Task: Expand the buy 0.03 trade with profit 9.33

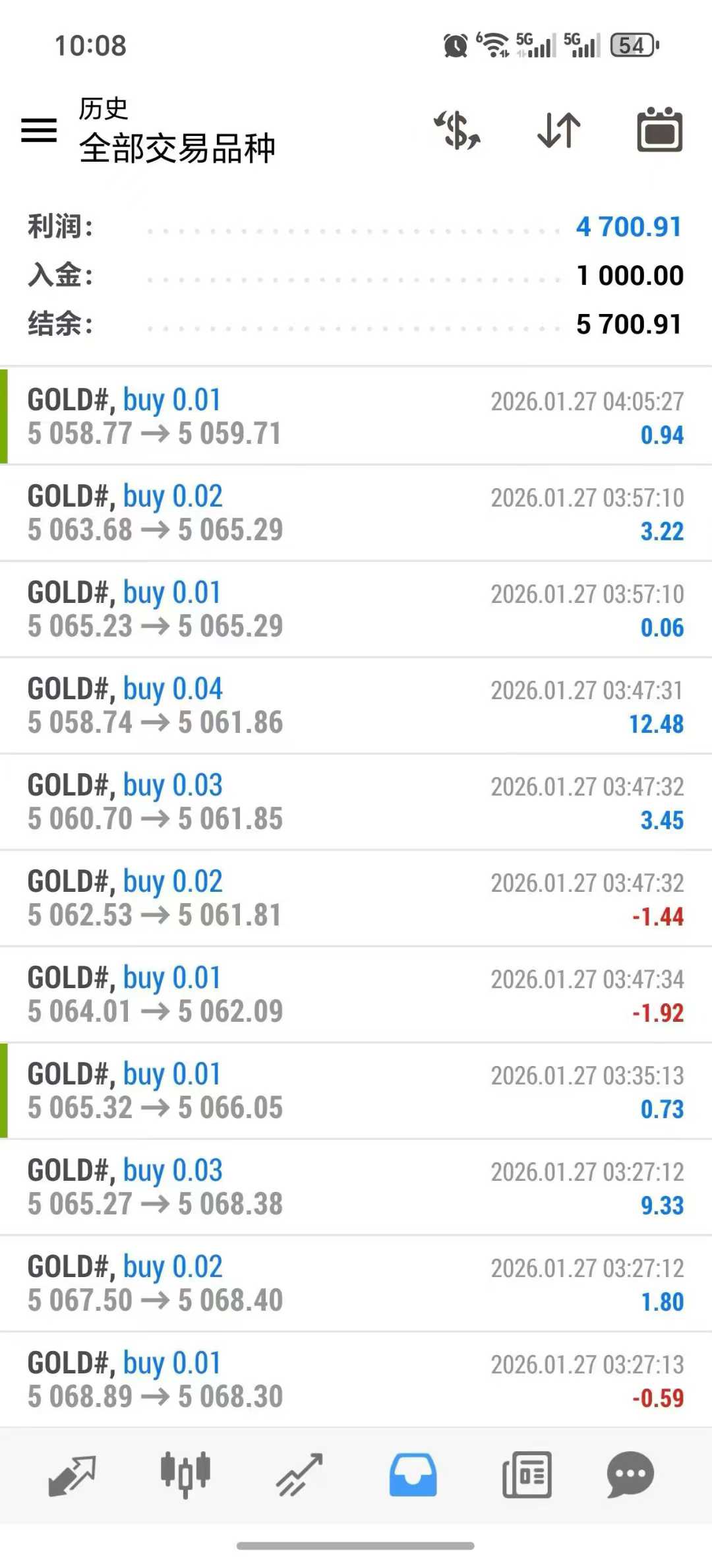Action: (x=356, y=1187)
